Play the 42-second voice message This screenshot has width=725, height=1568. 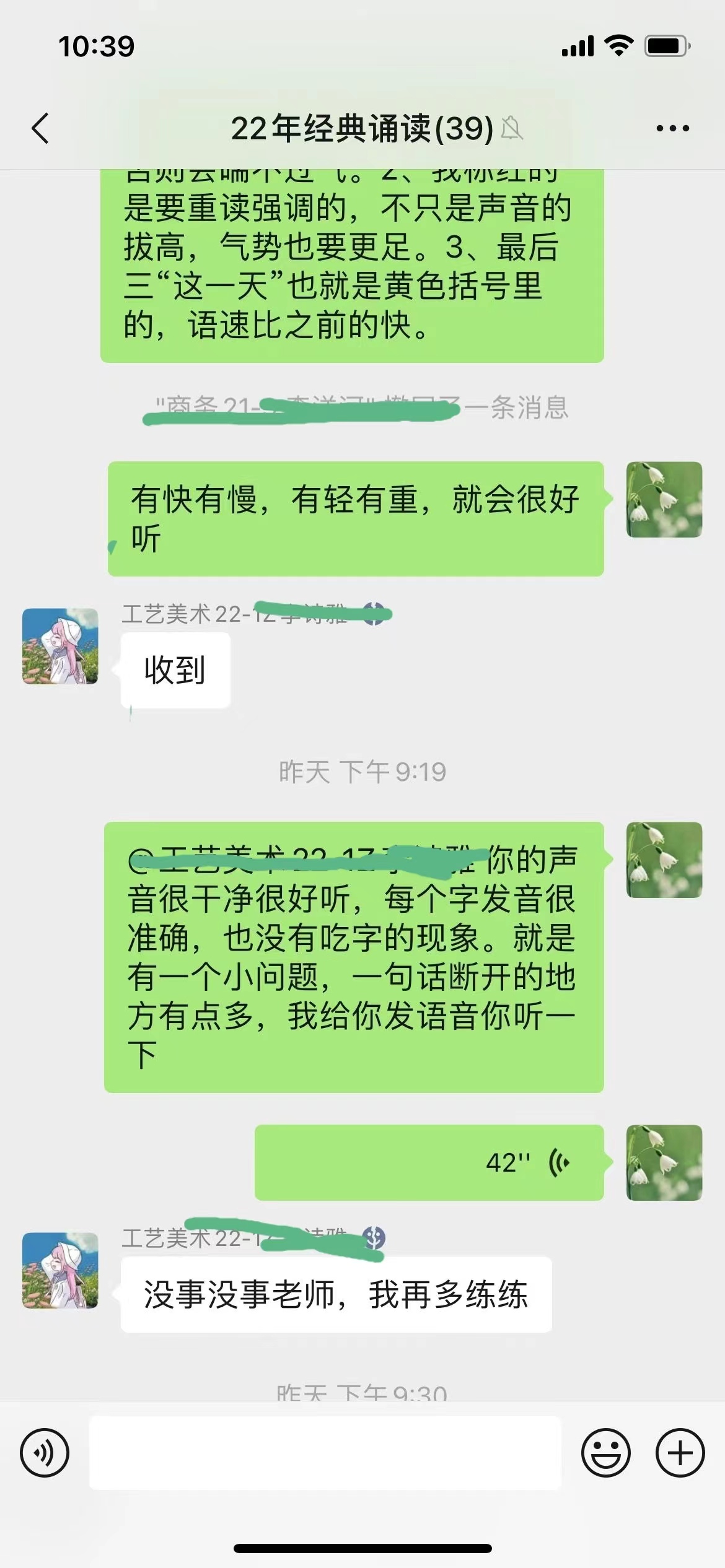click(x=429, y=1162)
